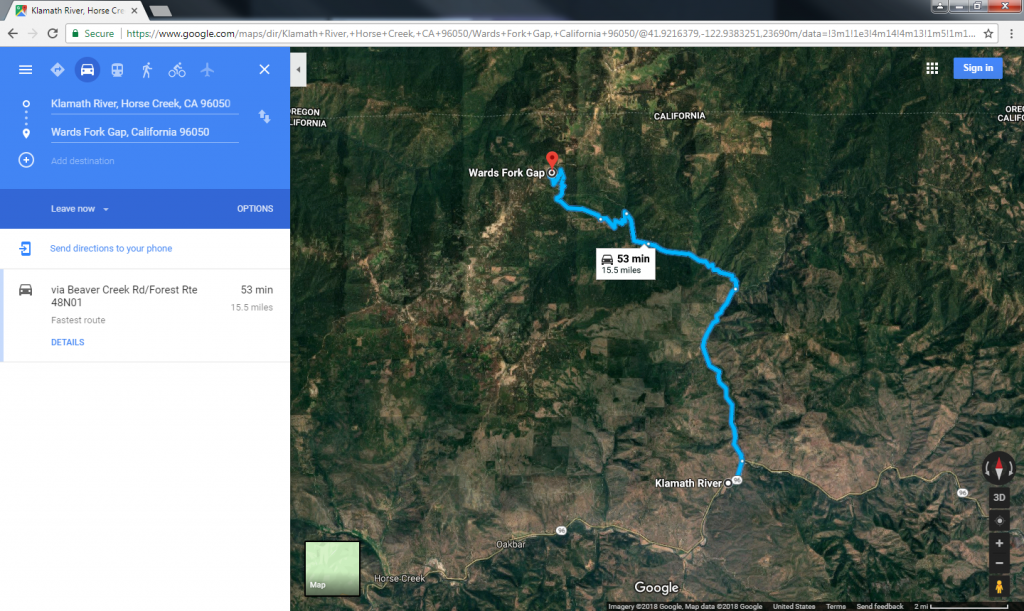Open the Google apps grid
Screen dimensions: 1024x611
click(932, 68)
